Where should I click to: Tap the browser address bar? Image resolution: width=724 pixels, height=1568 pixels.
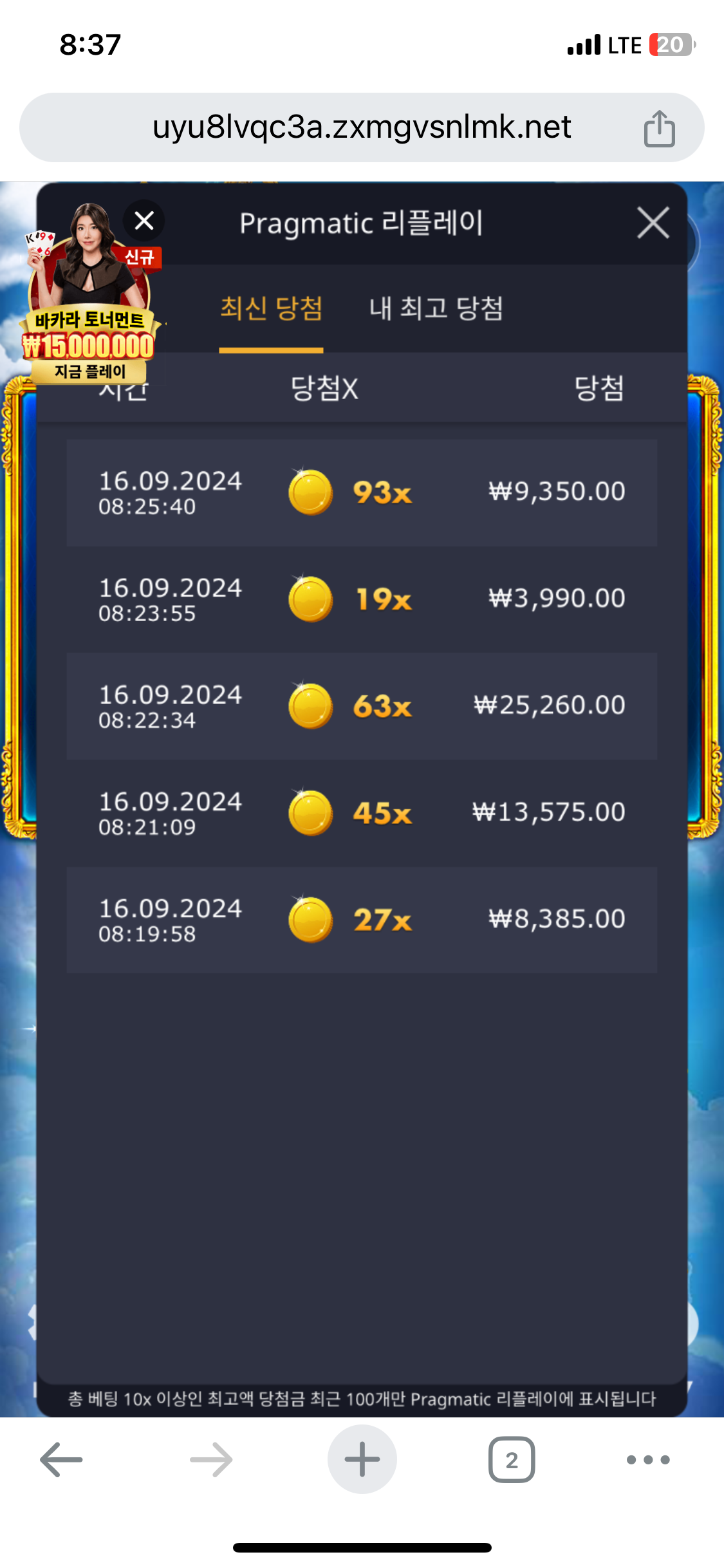click(361, 127)
